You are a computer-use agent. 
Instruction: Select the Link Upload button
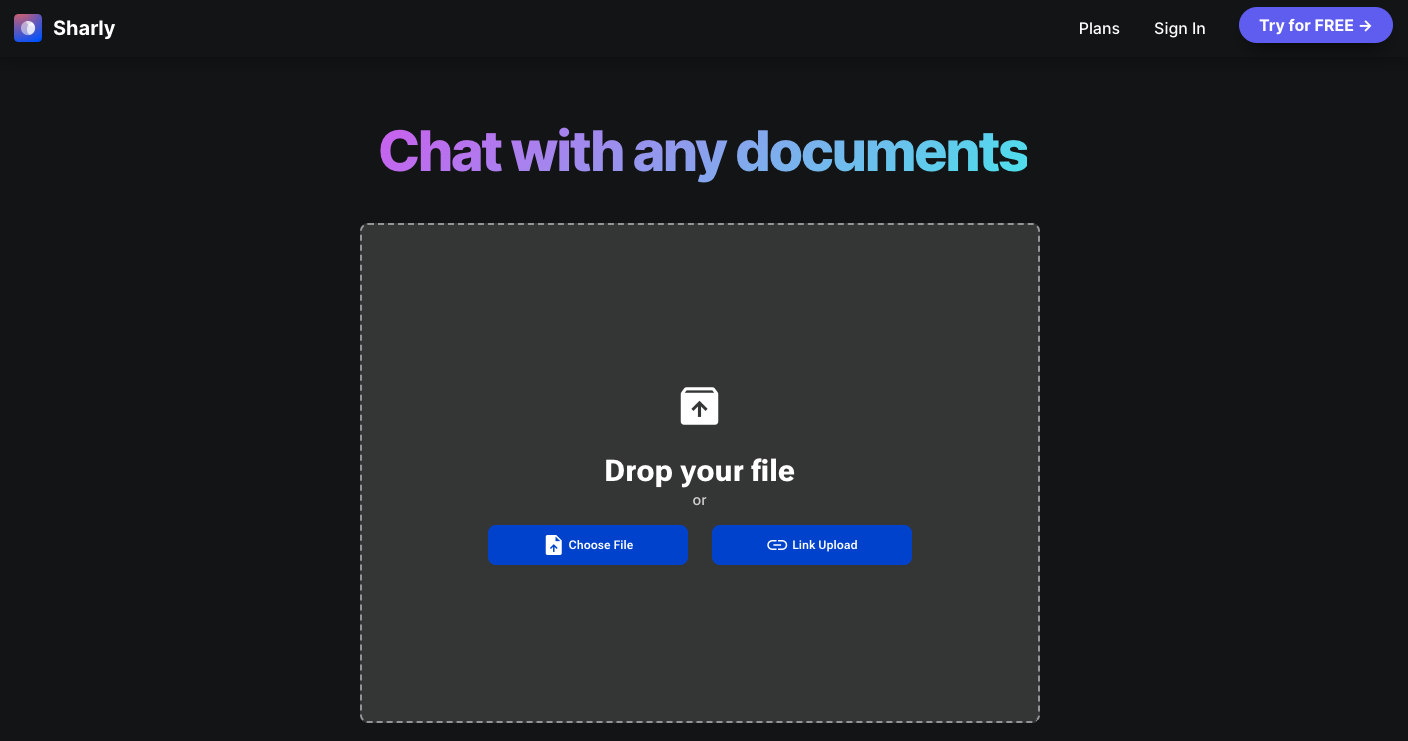(811, 545)
